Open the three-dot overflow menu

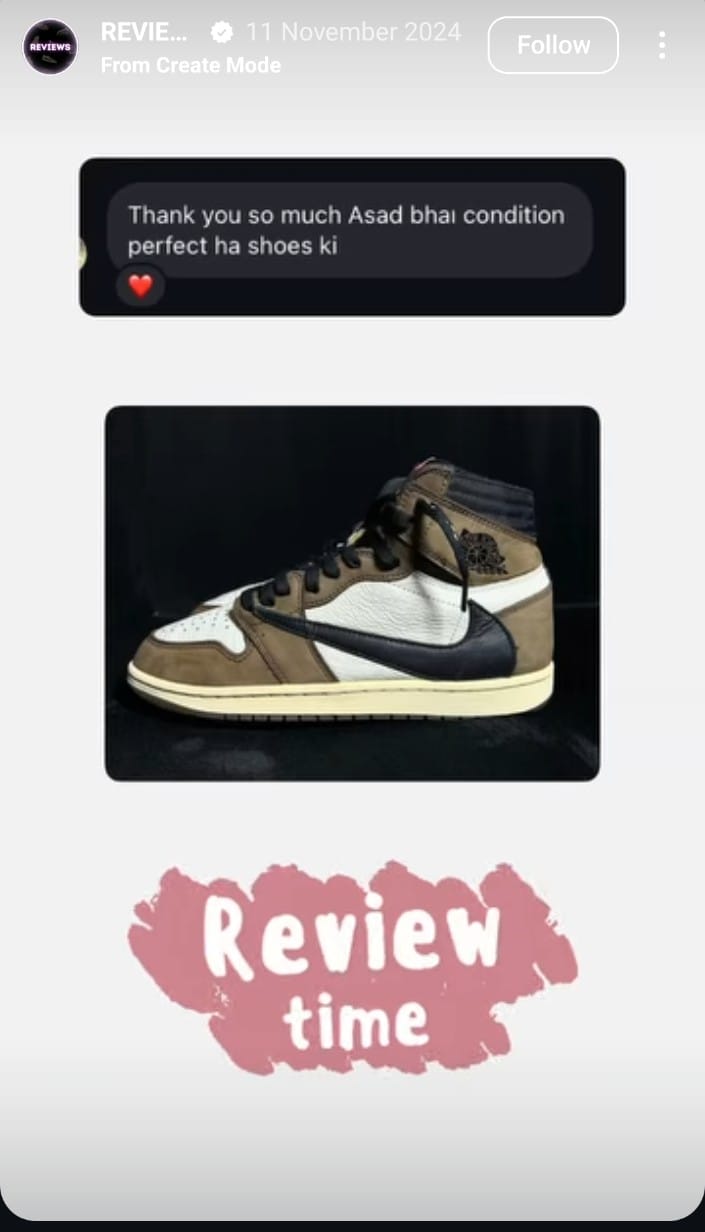pyautogui.click(x=661, y=45)
